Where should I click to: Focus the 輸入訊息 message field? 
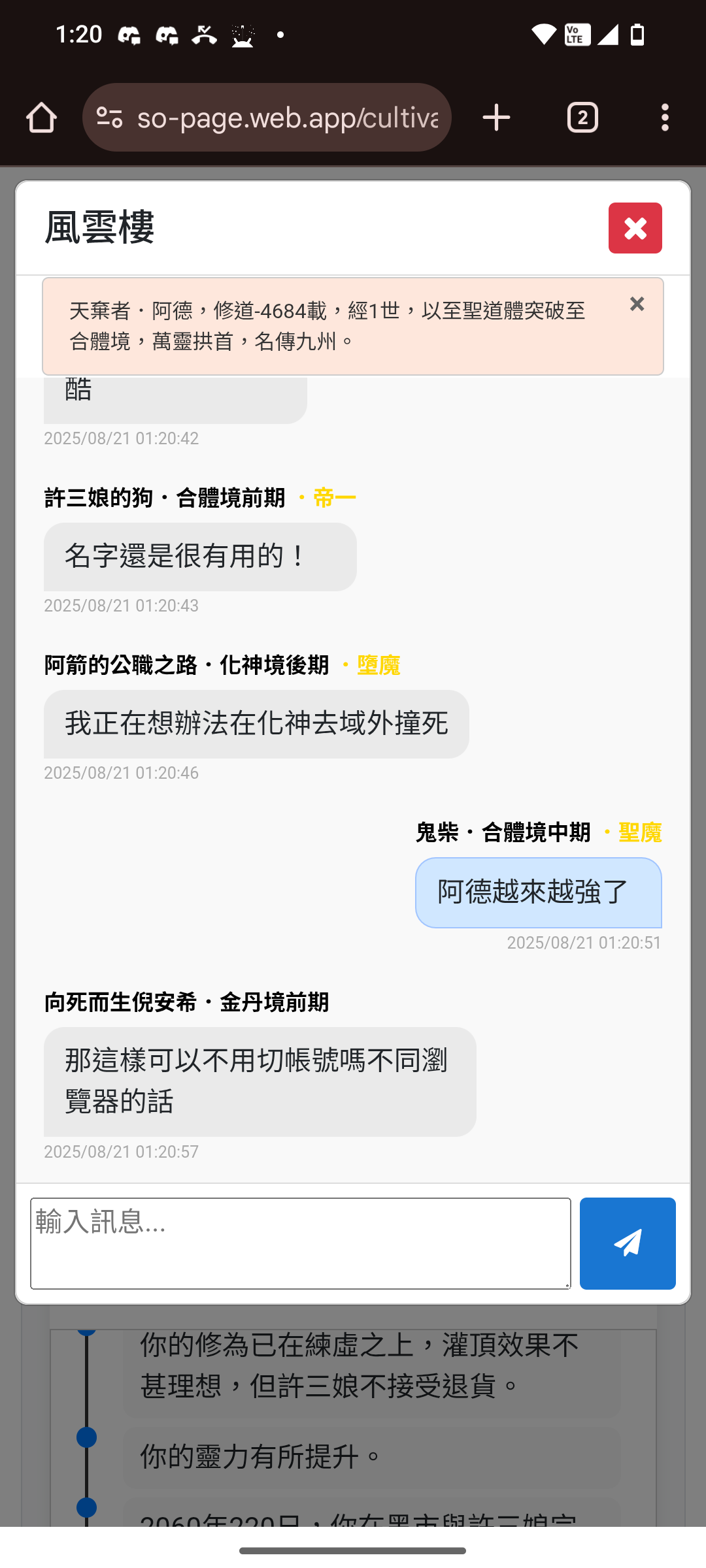[x=300, y=1243]
